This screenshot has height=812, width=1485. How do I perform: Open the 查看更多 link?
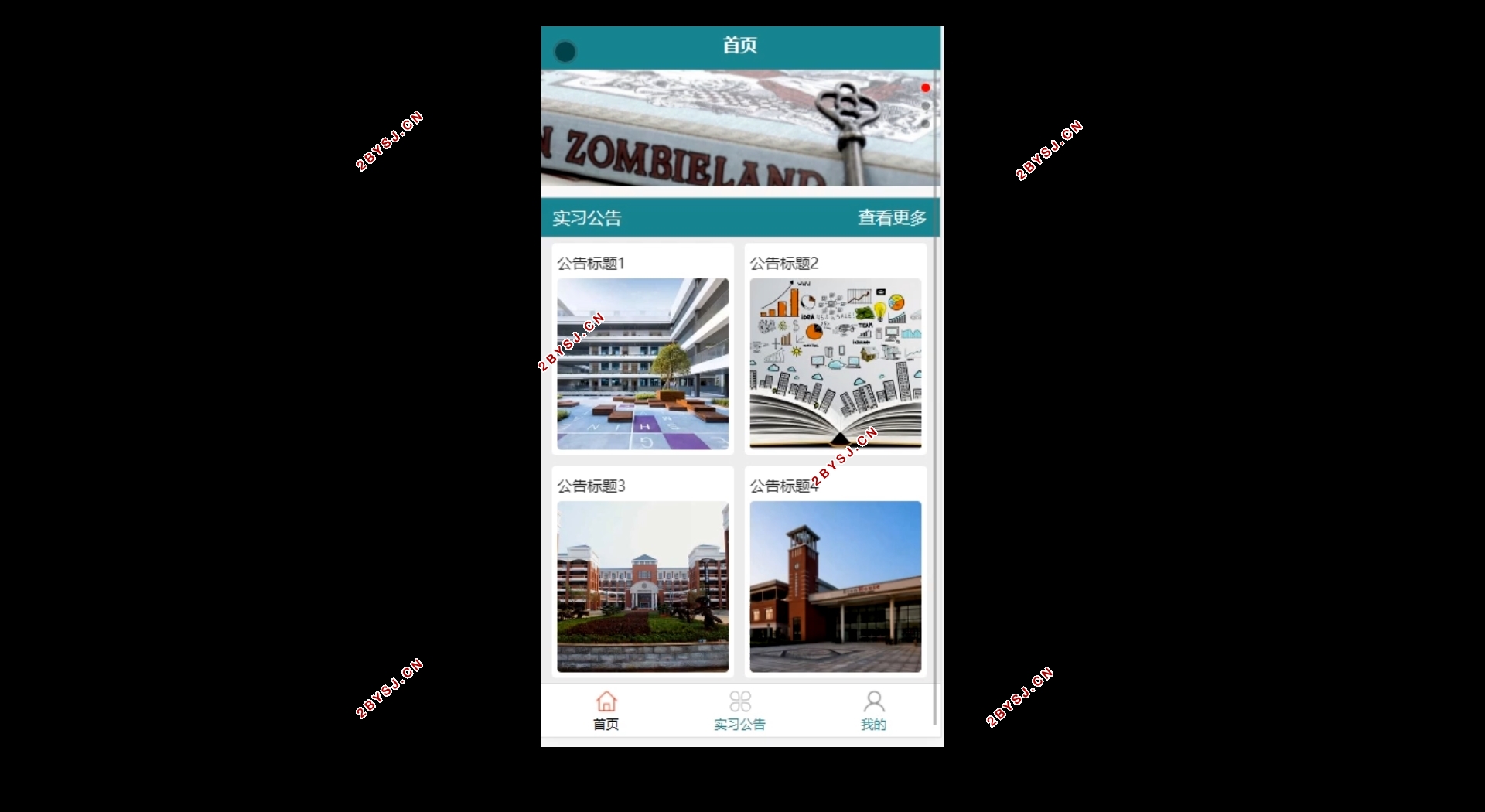point(891,218)
